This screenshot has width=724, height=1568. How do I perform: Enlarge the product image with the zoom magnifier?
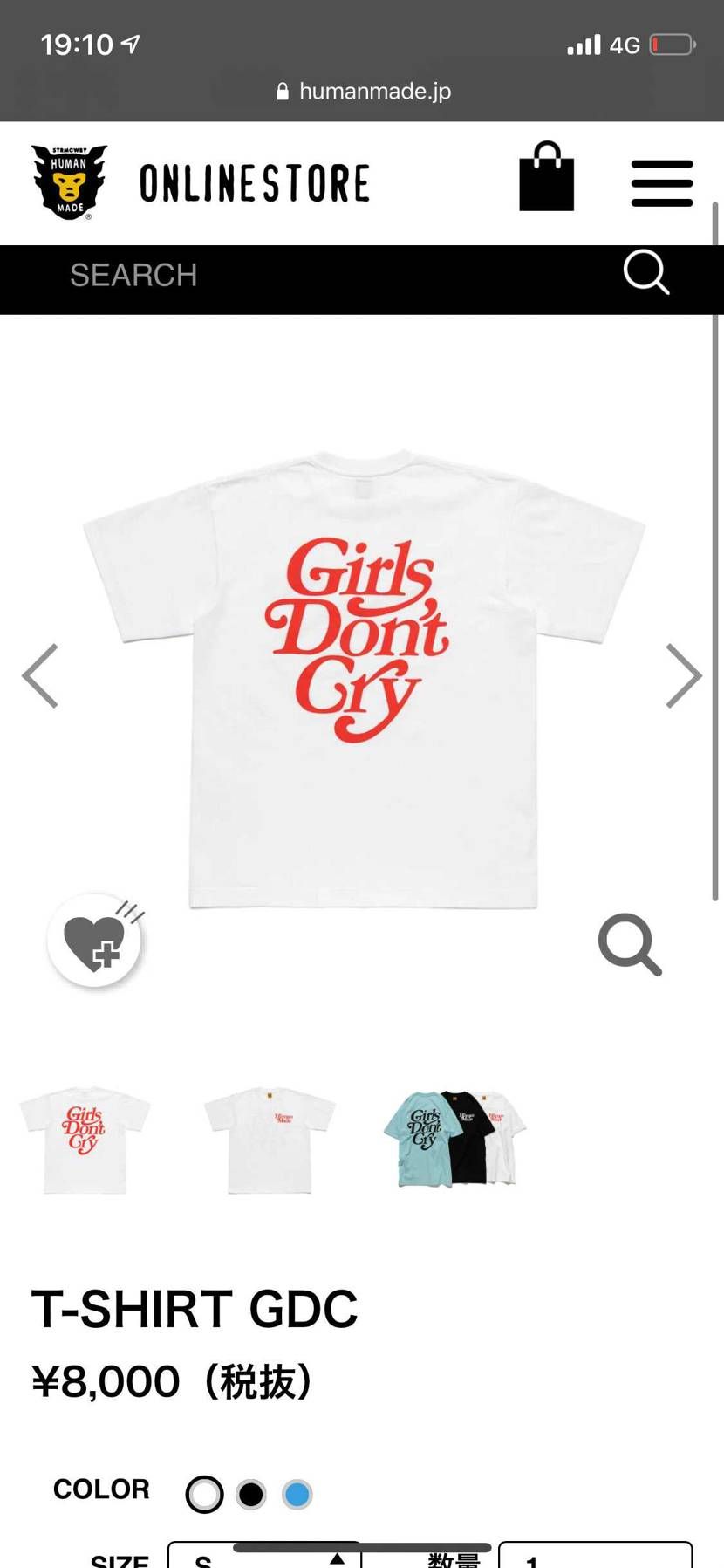tap(629, 943)
